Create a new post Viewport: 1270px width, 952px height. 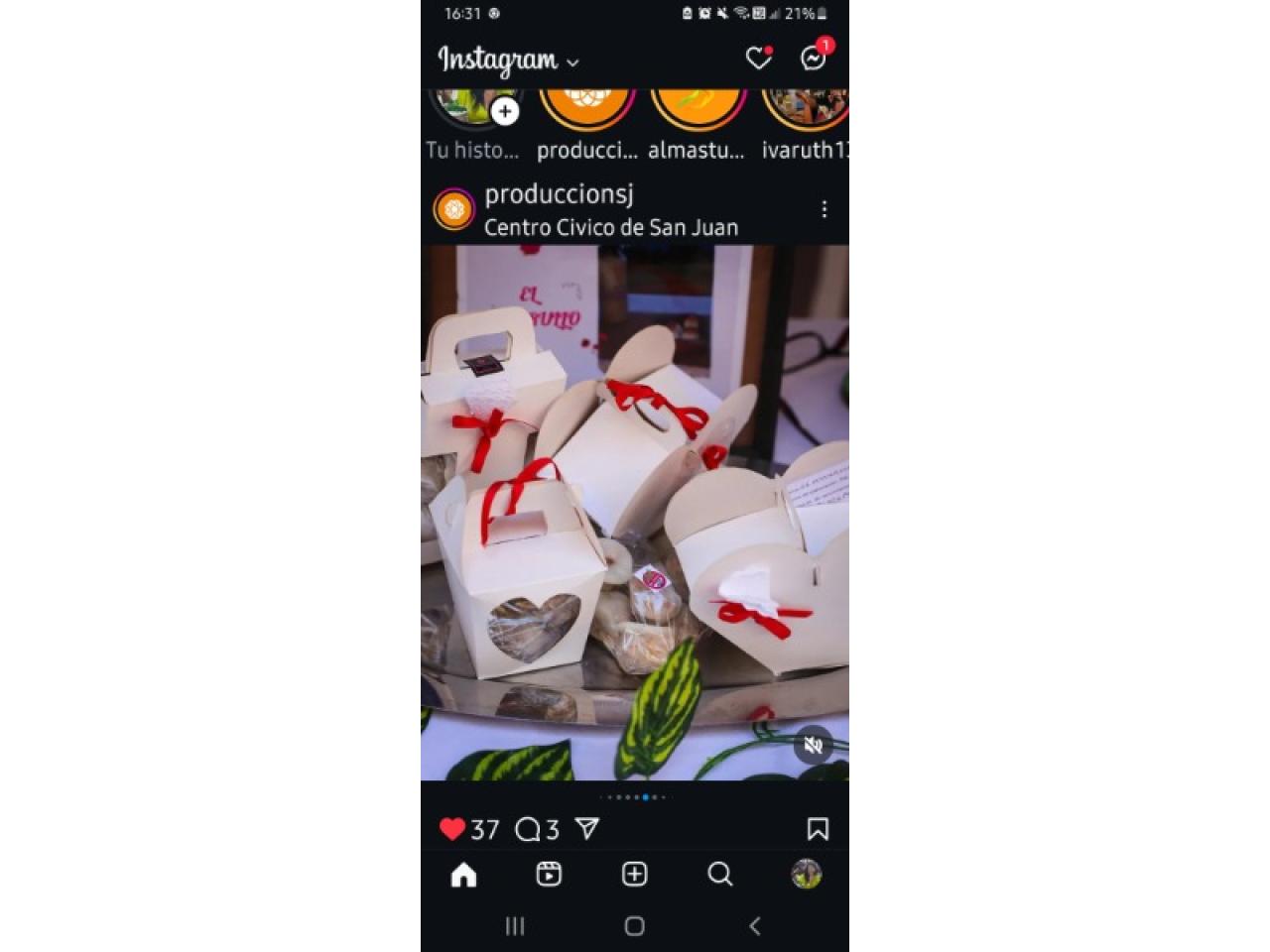(634, 874)
